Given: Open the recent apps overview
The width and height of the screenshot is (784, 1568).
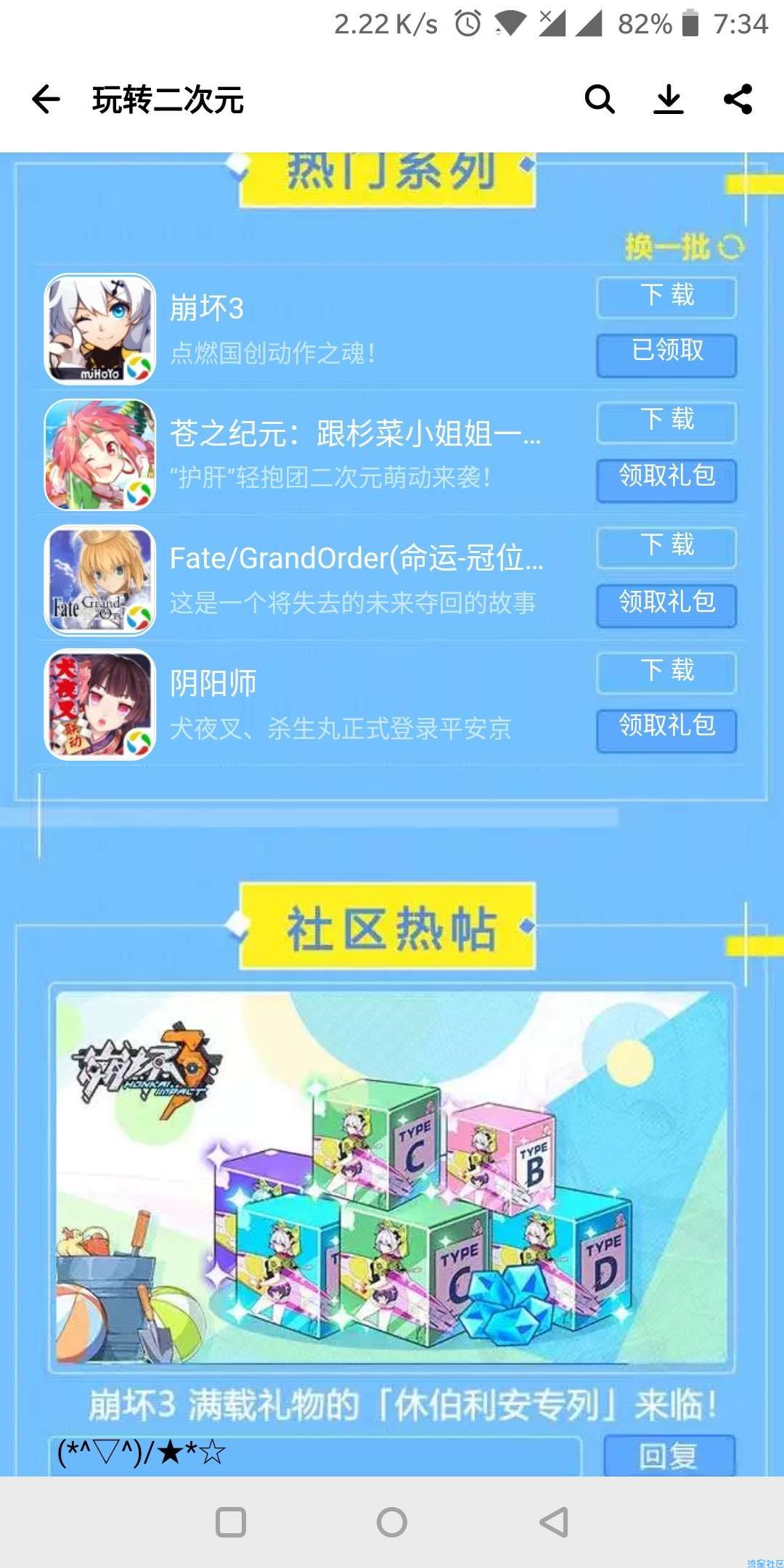Looking at the screenshot, I should 231,1522.
